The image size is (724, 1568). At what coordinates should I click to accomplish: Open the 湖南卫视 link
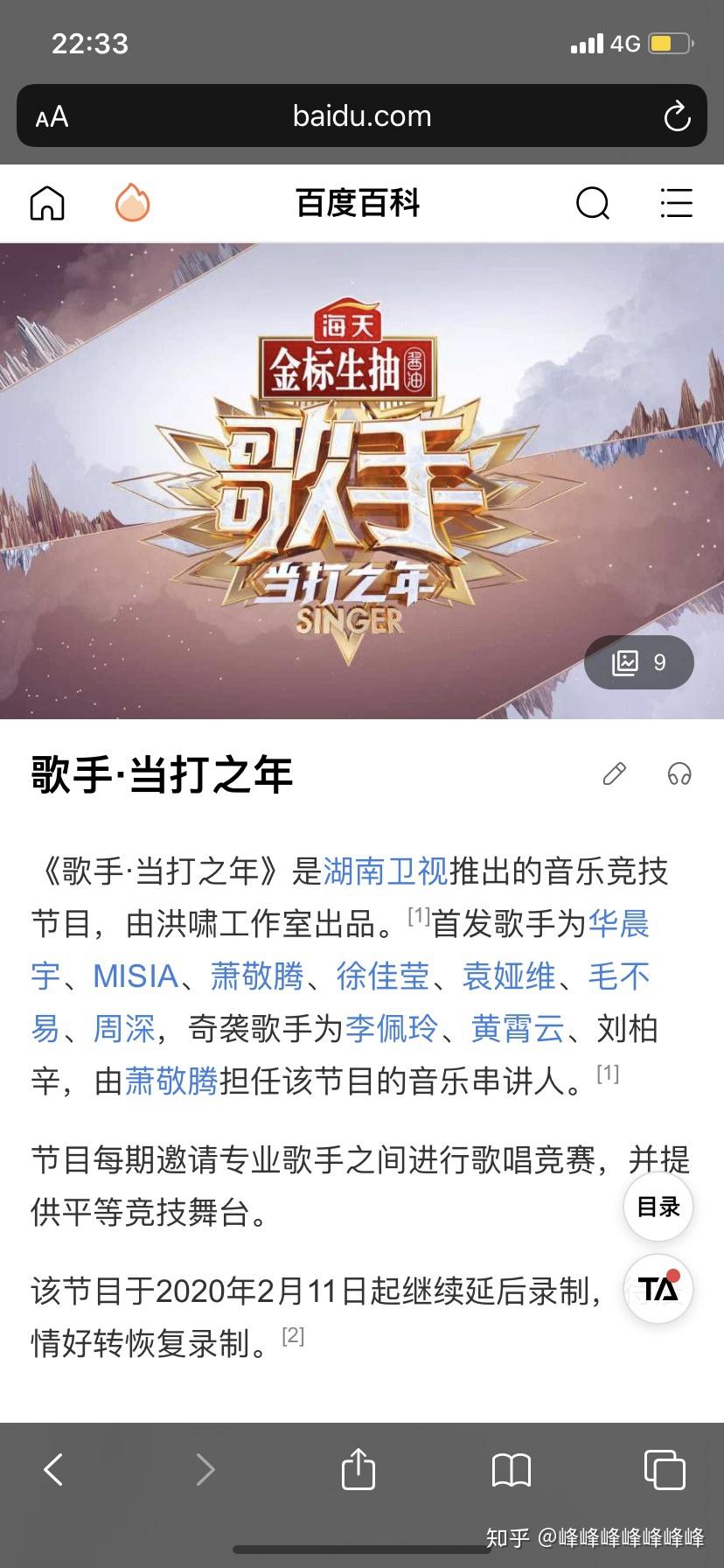pos(386,871)
